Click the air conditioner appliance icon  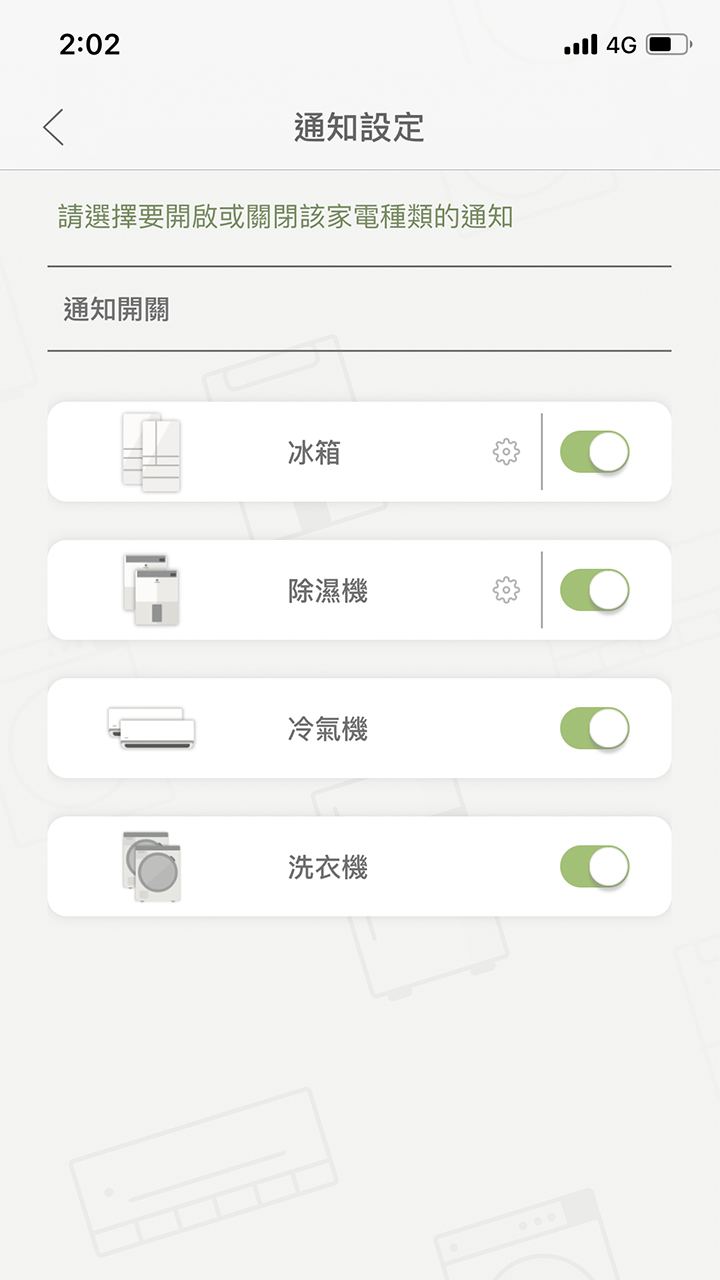point(150,727)
